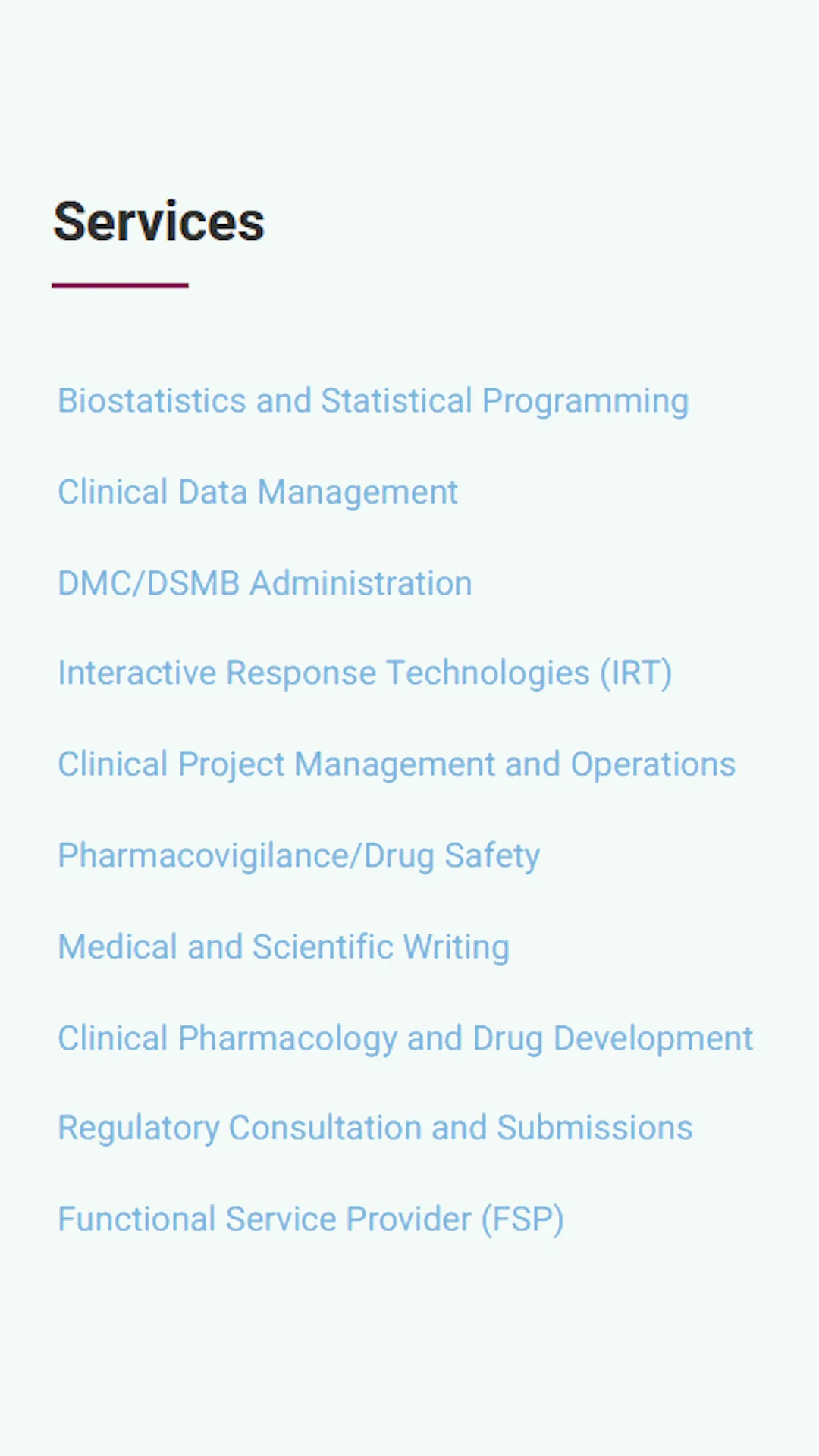Go to Clinical Data Management
Screen dimensions: 819x1456
tap(258, 492)
